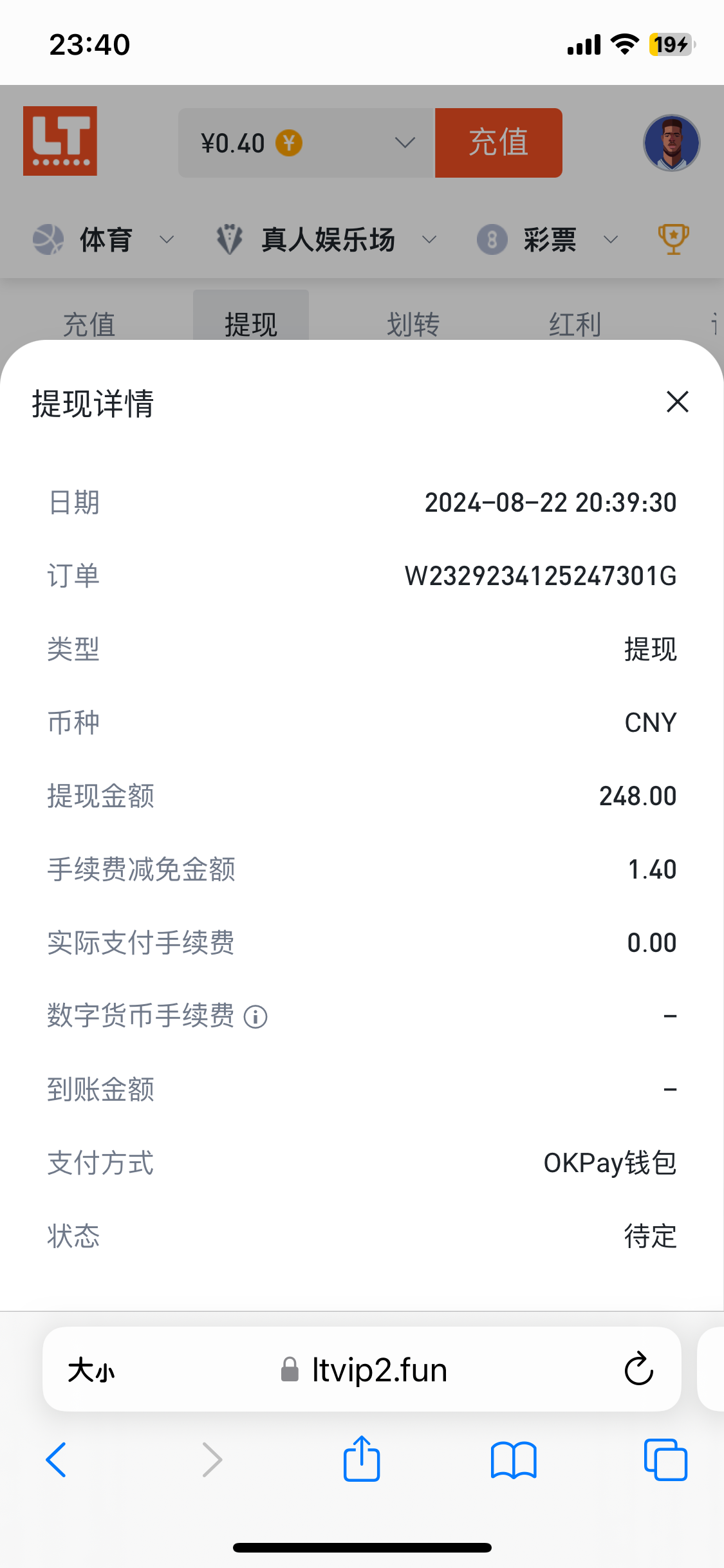Switch to the 充值 tab
This screenshot has width=724, height=1568.
pos(89,324)
